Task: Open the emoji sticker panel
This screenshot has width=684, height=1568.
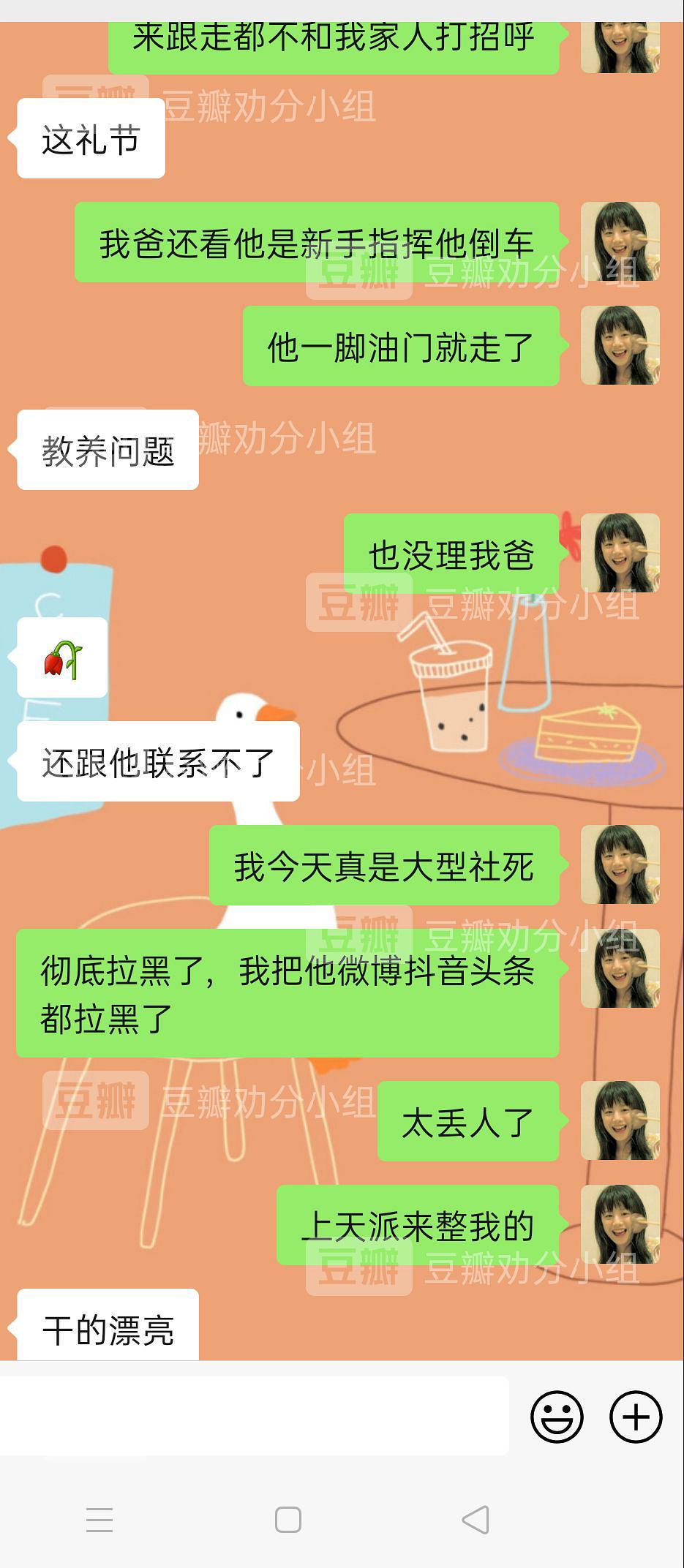Action: click(x=557, y=1417)
